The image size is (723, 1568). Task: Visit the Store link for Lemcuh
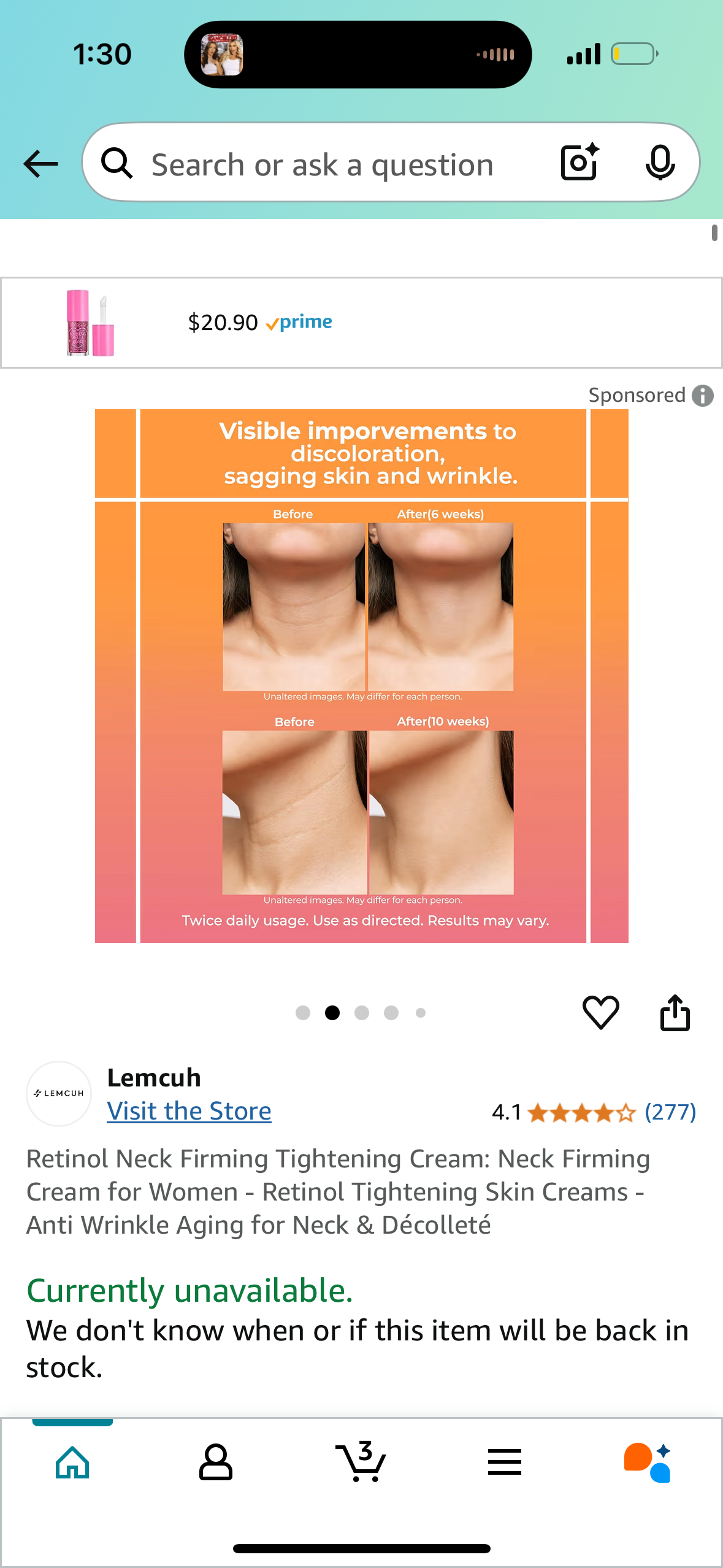[189, 1111]
